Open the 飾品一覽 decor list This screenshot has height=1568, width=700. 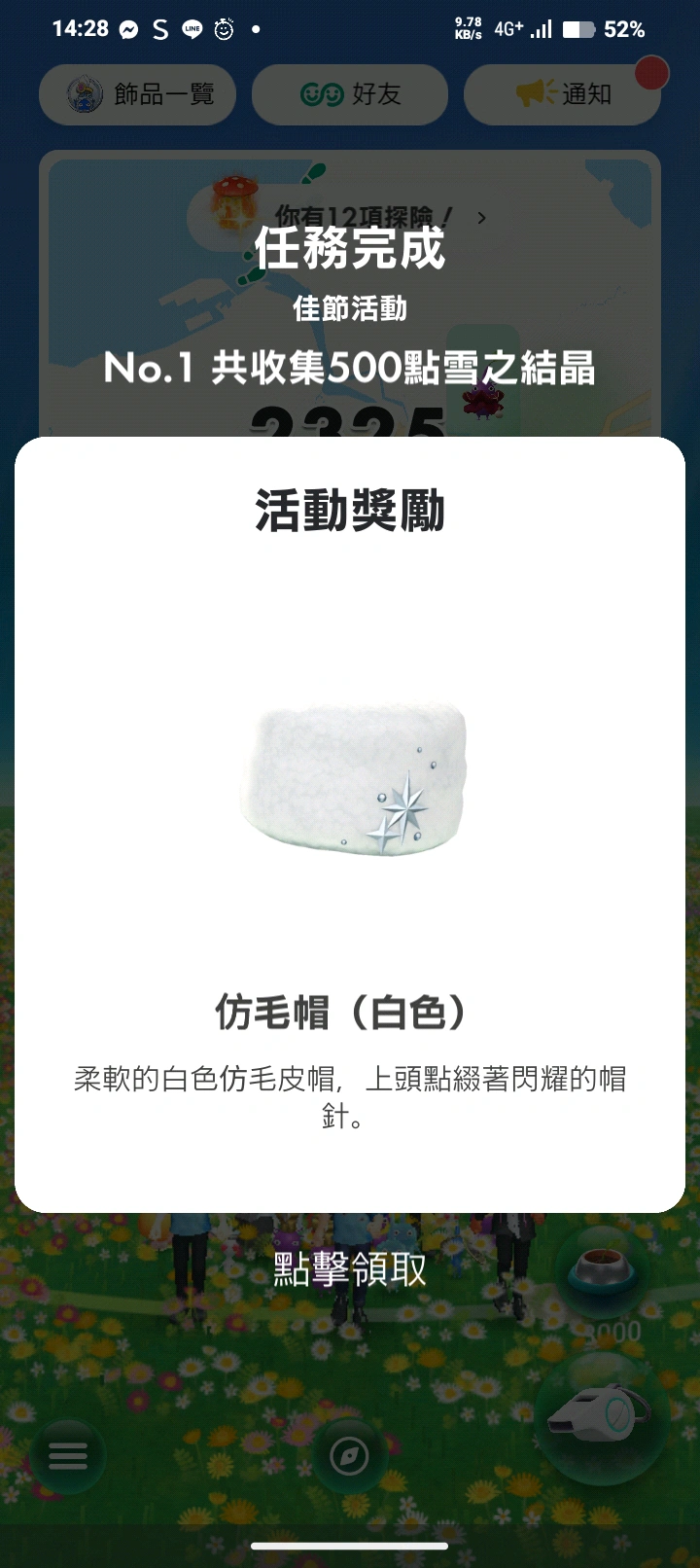tap(138, 94)
